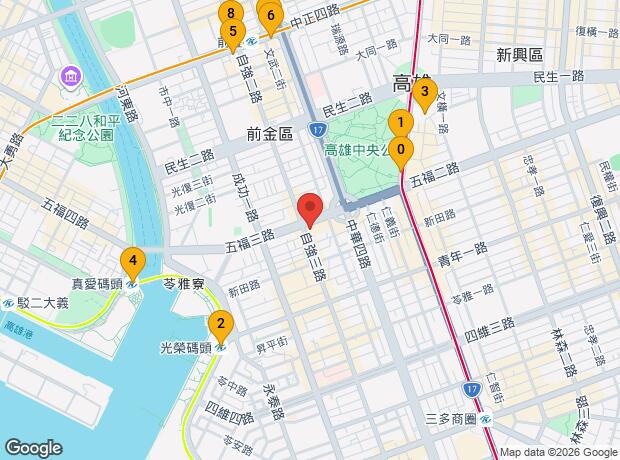Select map marker number 3
Screen dimensions: 620x460
click(424, 97)
